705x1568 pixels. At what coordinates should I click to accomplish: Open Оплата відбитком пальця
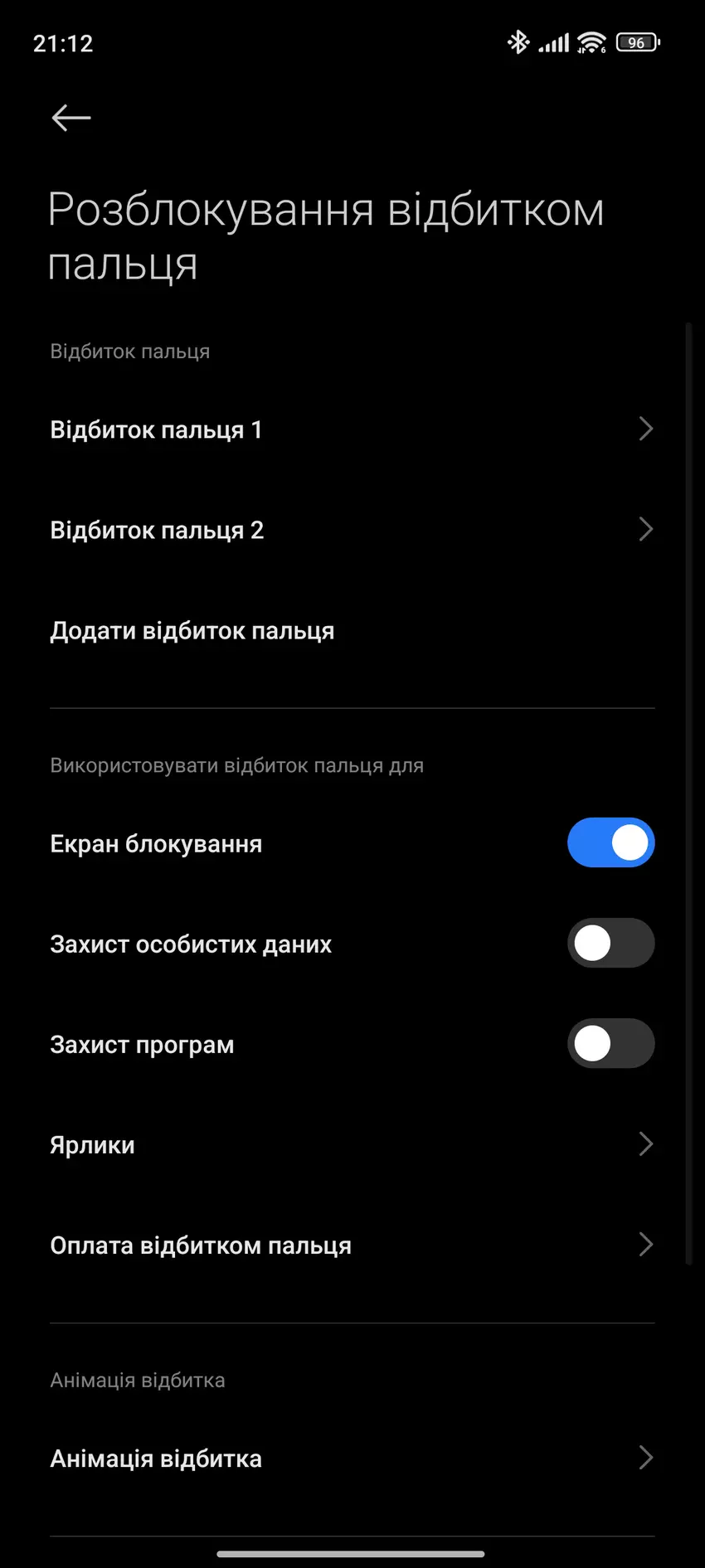pos(352,1245)
